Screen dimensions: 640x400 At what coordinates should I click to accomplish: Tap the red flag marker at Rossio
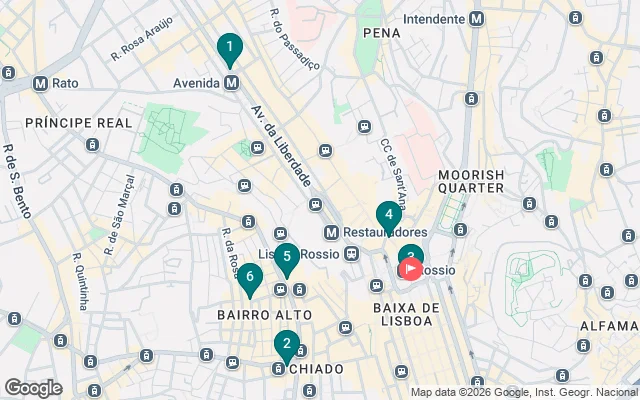[x=411, y=270]
